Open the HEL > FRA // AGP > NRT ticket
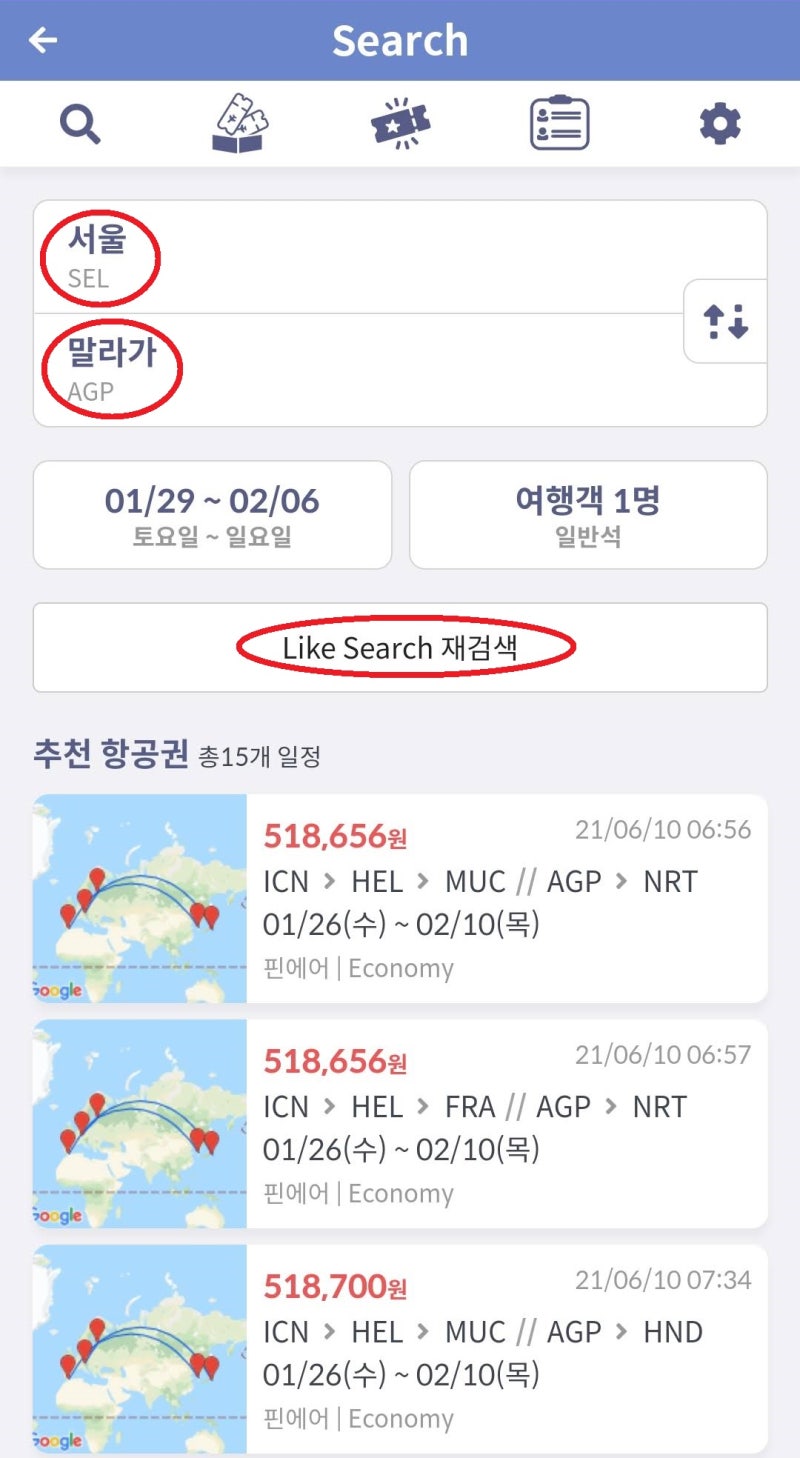The width and height of the screenshot is (800, 1458). coord(400,1123)
